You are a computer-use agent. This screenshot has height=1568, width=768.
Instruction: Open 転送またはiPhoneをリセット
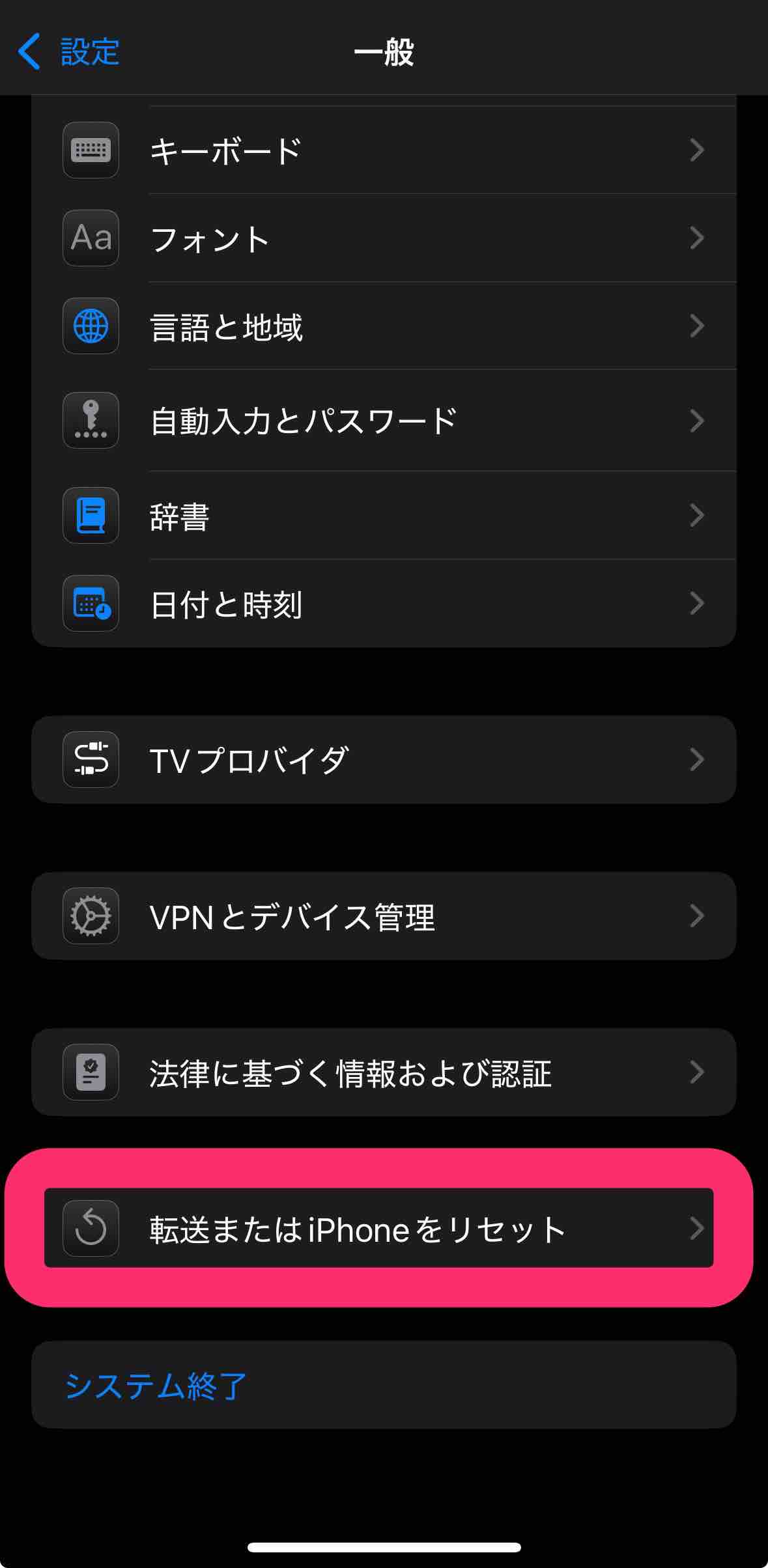click(379, 1228)
